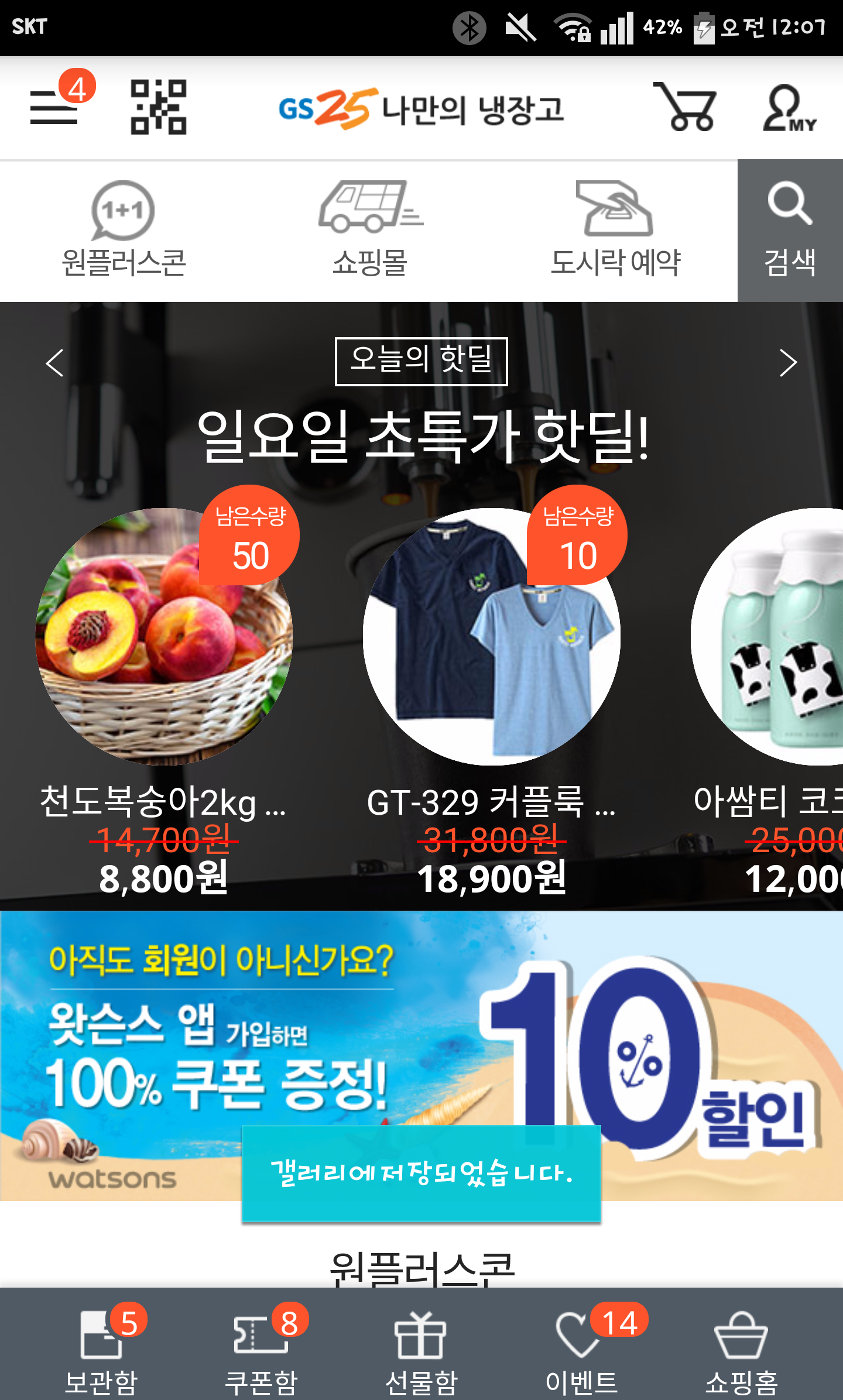The image size is (843, 1400).
Task: Tap the 검색 search button
Action: pyautogui.click(x=790, y=231)
